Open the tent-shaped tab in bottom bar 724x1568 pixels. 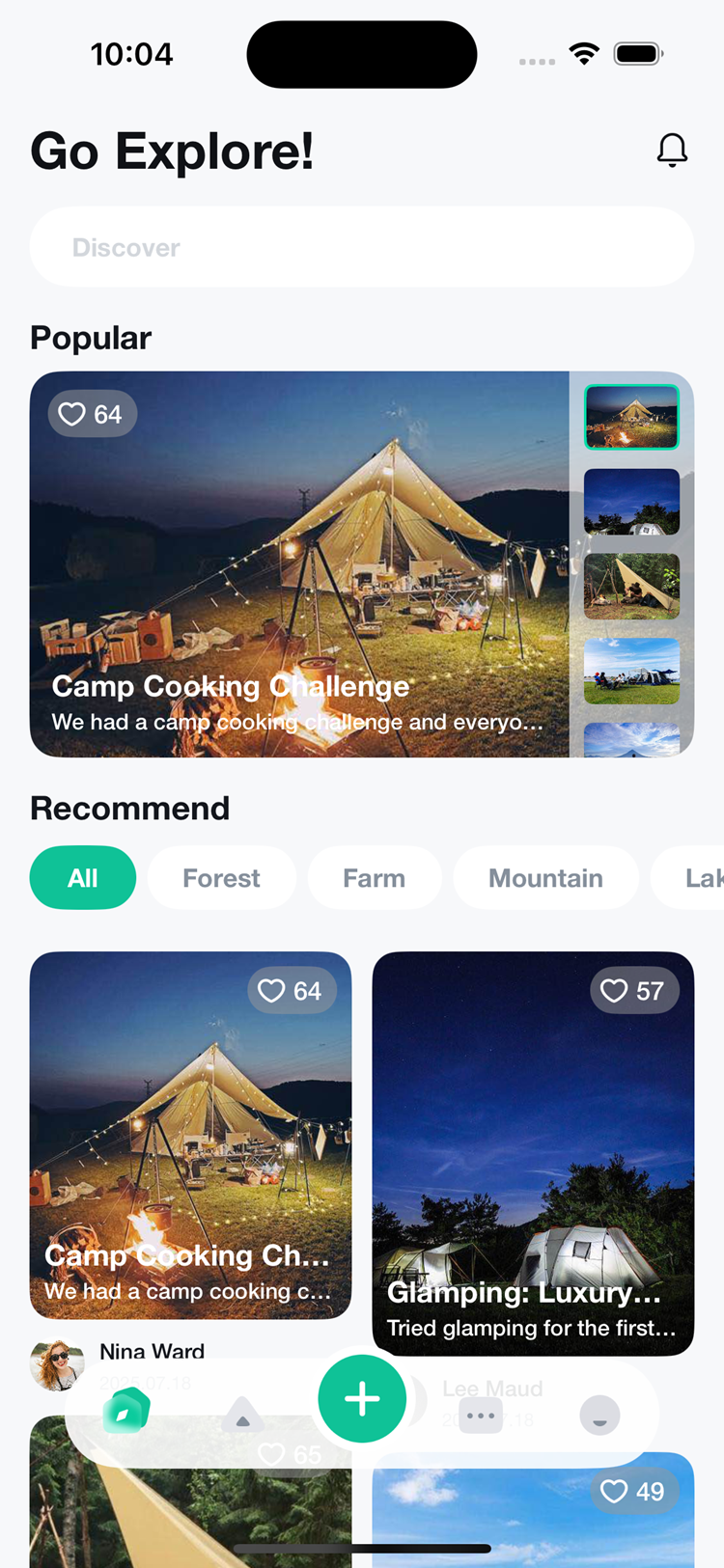[x=242, y=1416]
